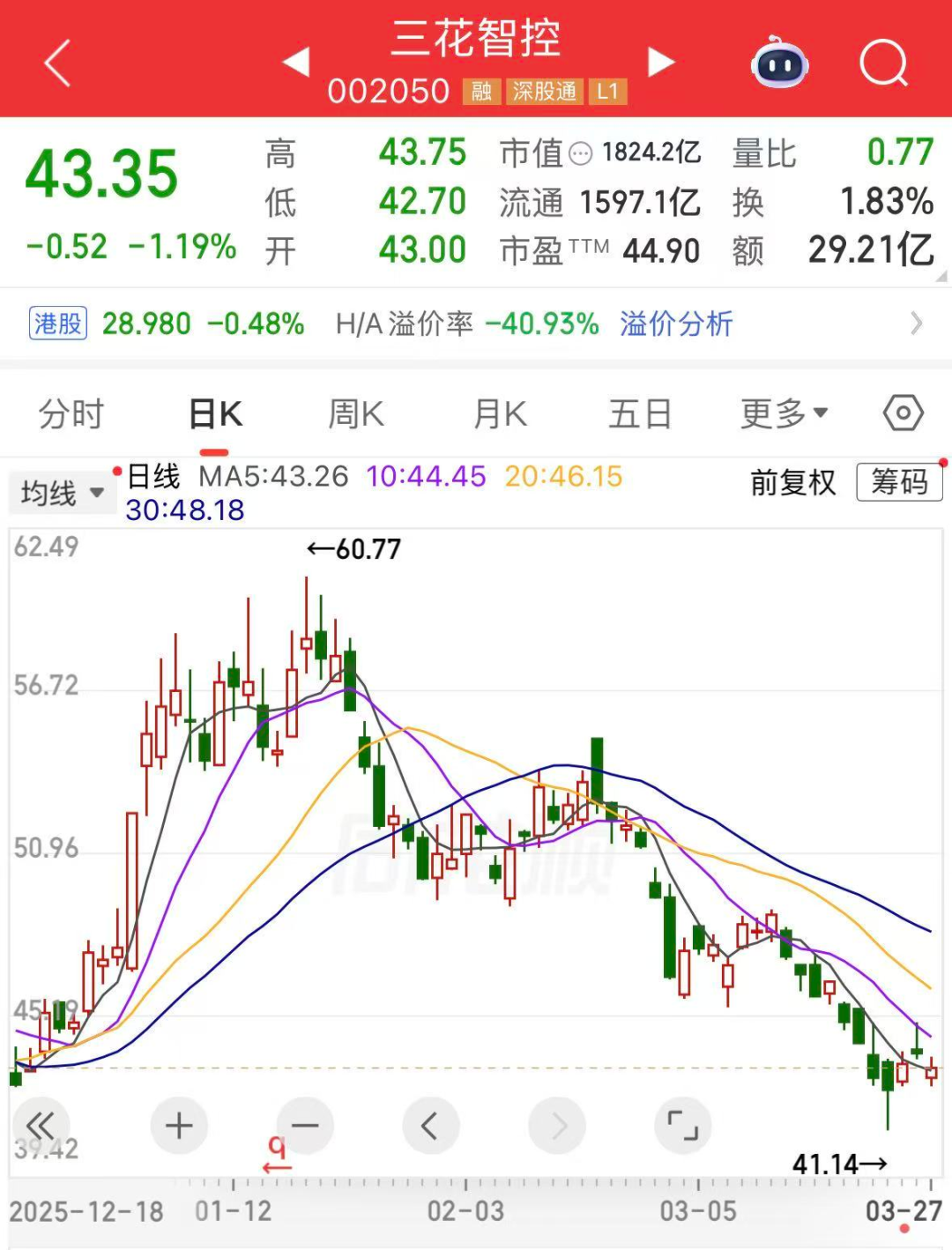Open chart settings via gear icon

pos(902,413)
